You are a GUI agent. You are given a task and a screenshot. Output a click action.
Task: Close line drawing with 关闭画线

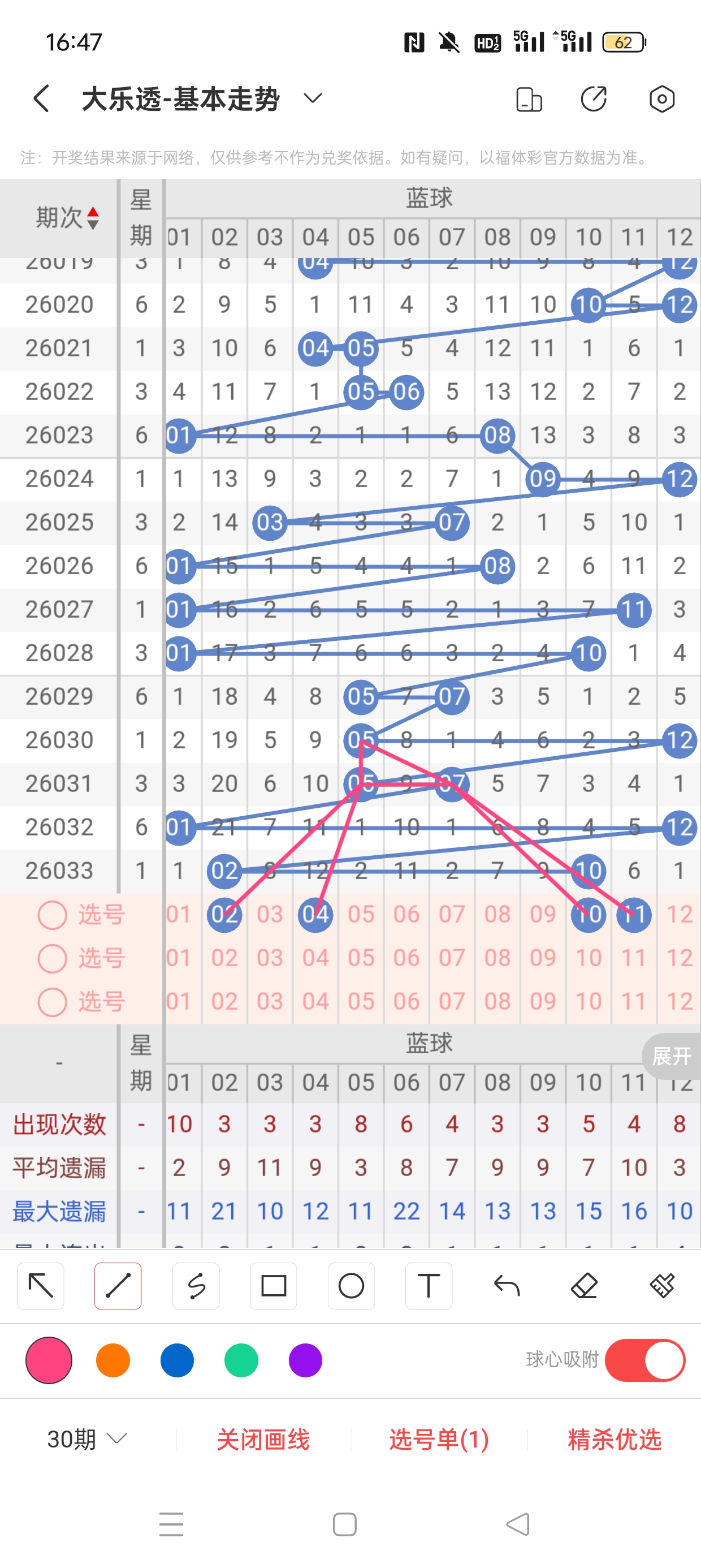pyautogui.click(x=263, y=1440)
